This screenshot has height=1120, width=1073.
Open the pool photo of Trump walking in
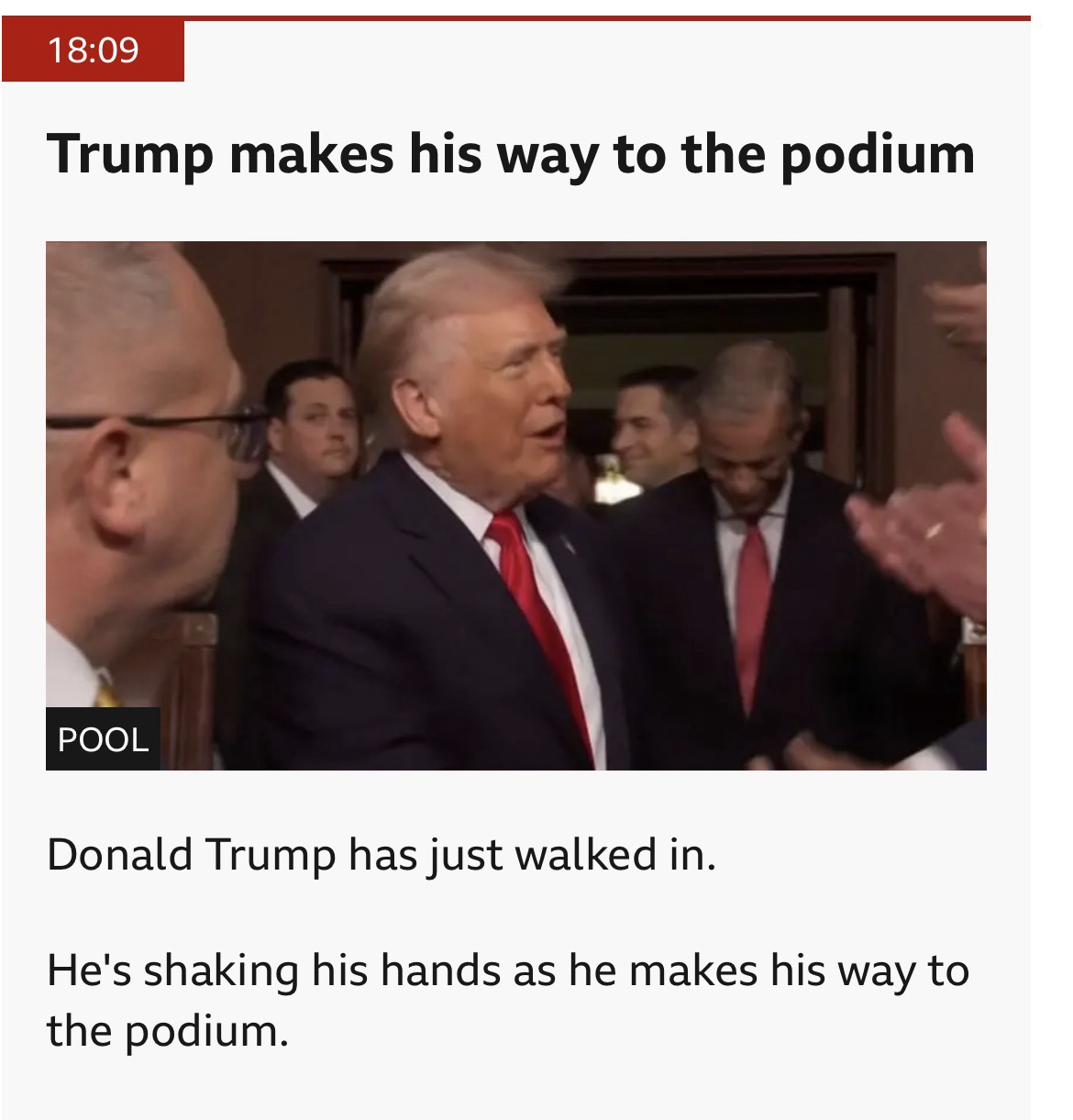pyautogui.click(x=515, y=505)
